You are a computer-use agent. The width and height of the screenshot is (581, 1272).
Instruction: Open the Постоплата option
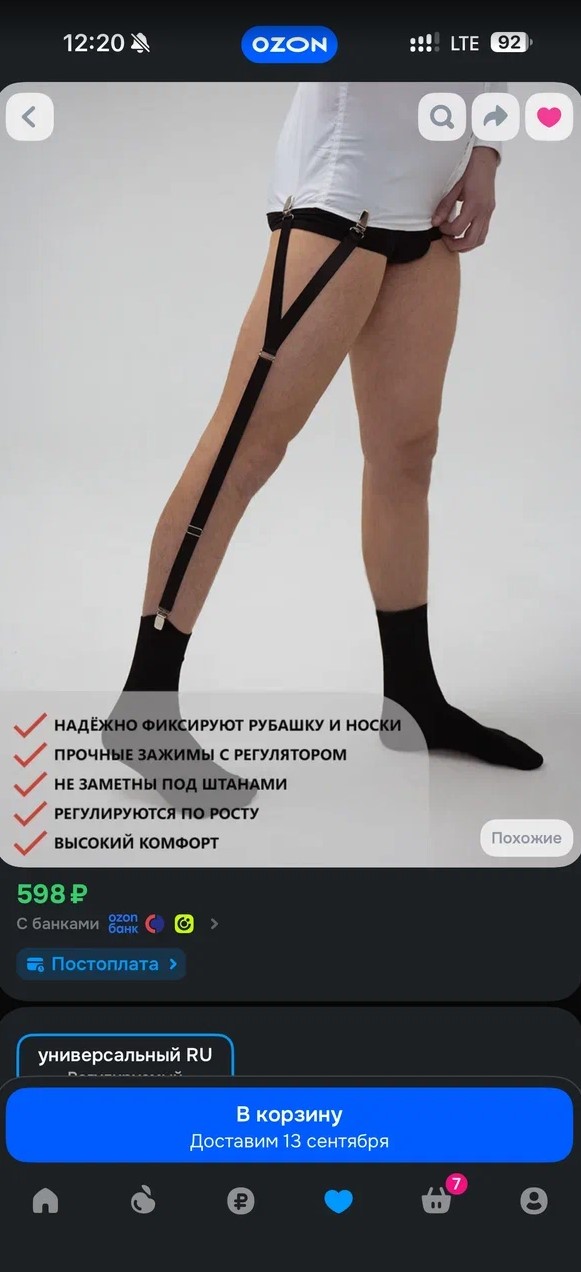click(x=101, y=964)
